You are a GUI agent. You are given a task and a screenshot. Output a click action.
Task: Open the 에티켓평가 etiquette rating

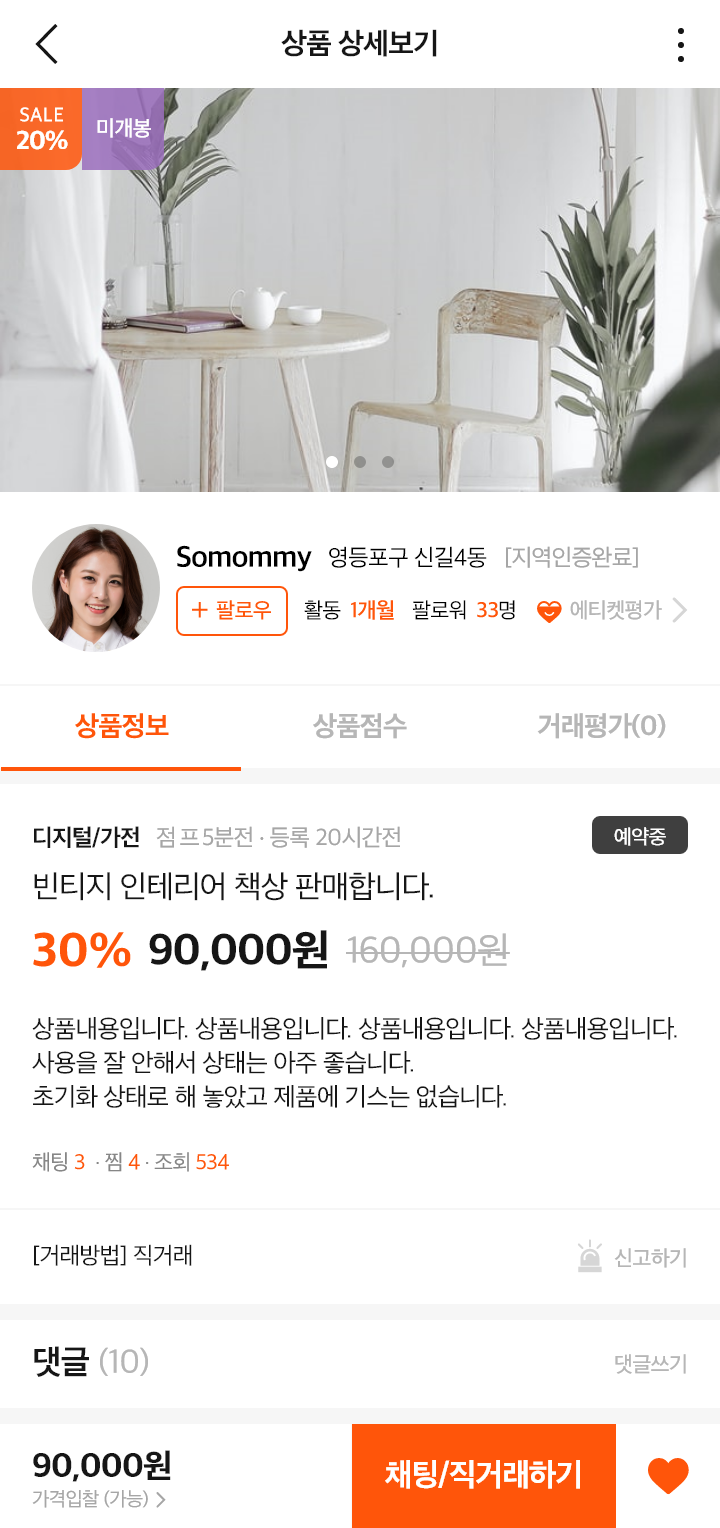(x=612, y=610)
